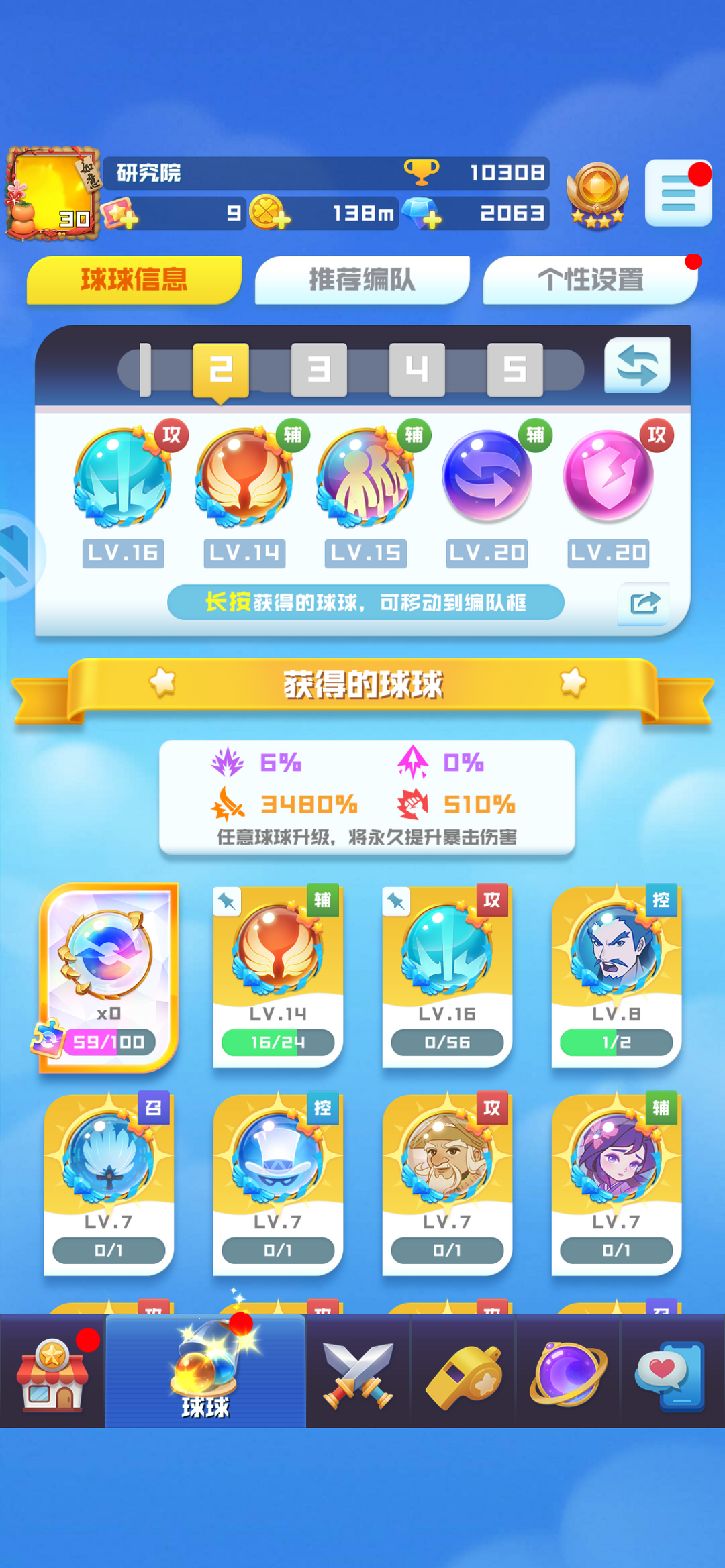
Task: Select team slot 4
Action: click(417, 370)
